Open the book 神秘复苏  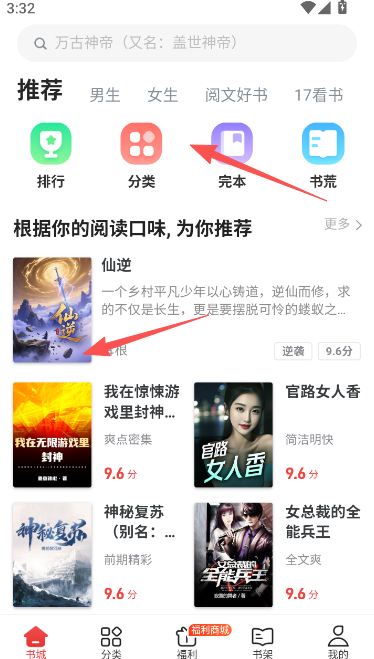pyautogui.click(x=97, y=555)
